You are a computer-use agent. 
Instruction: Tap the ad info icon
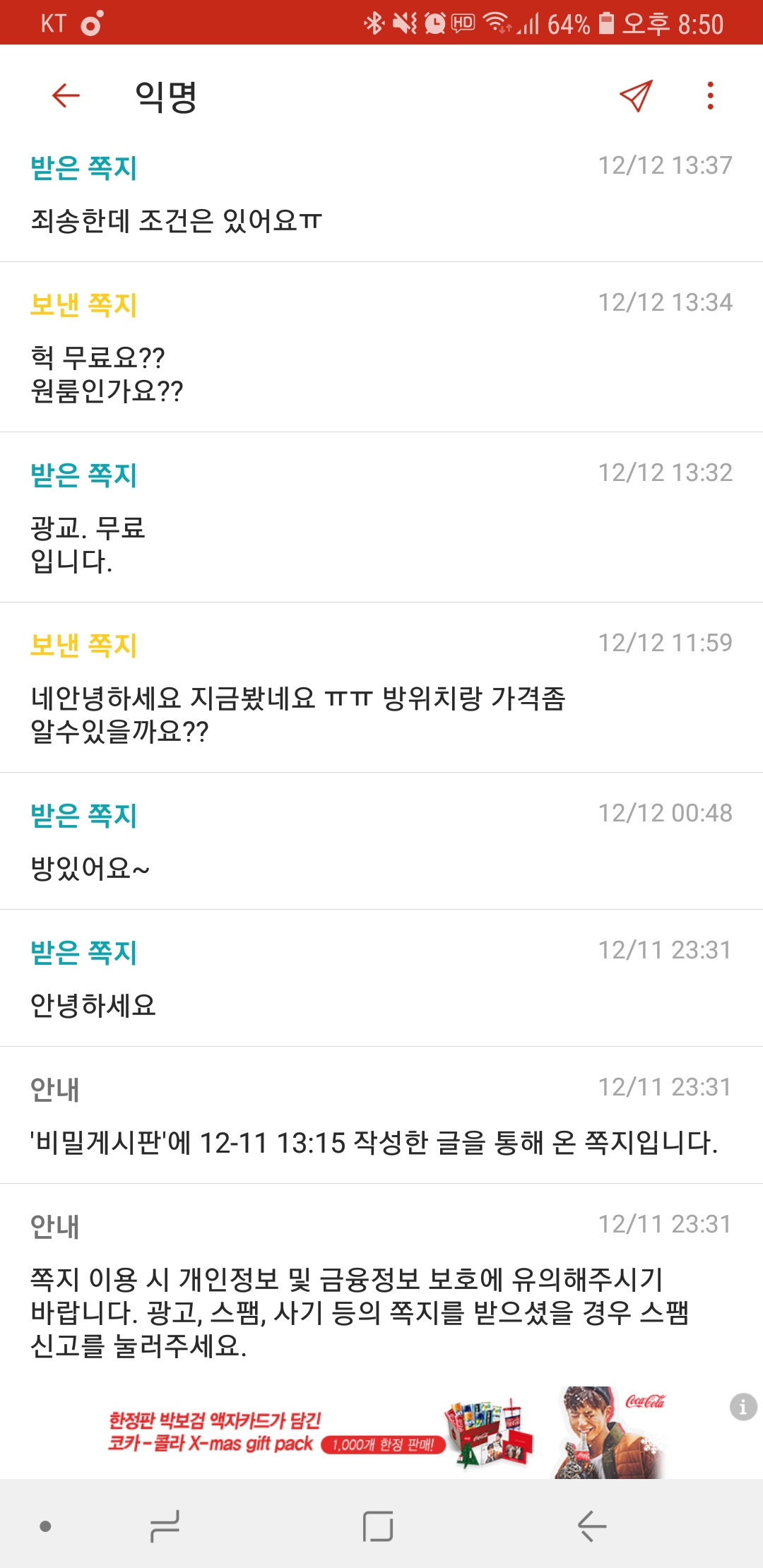tap(743, 1407)
